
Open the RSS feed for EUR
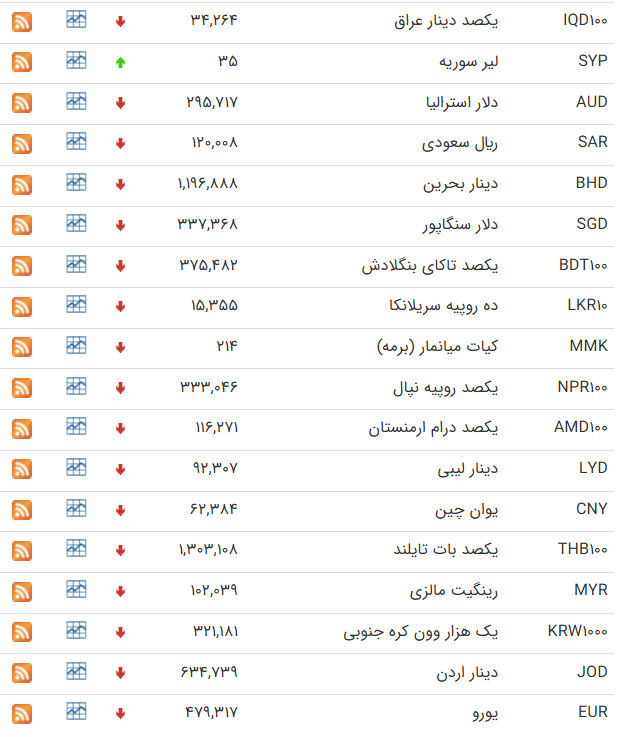coord(22,714)
